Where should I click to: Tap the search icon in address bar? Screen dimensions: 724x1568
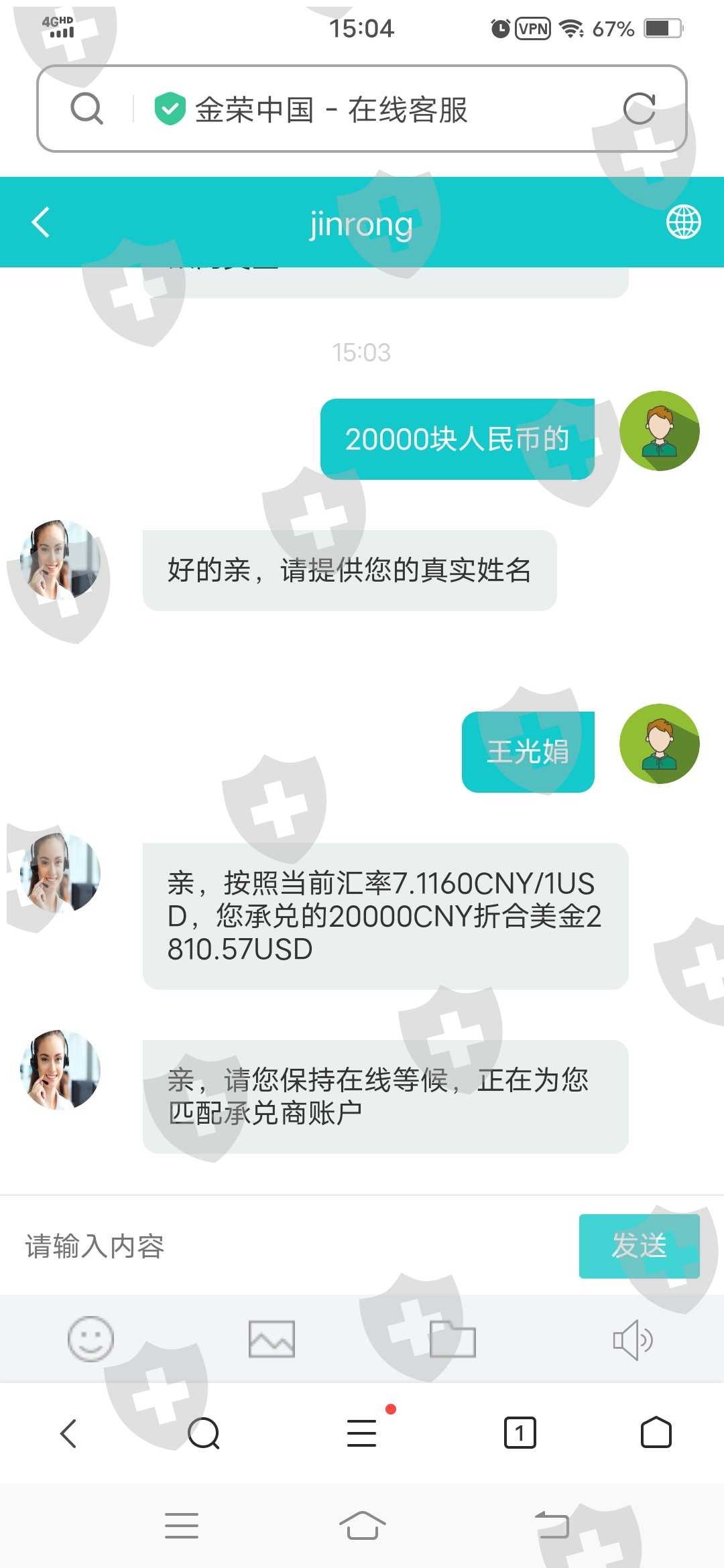pos(86,109)
